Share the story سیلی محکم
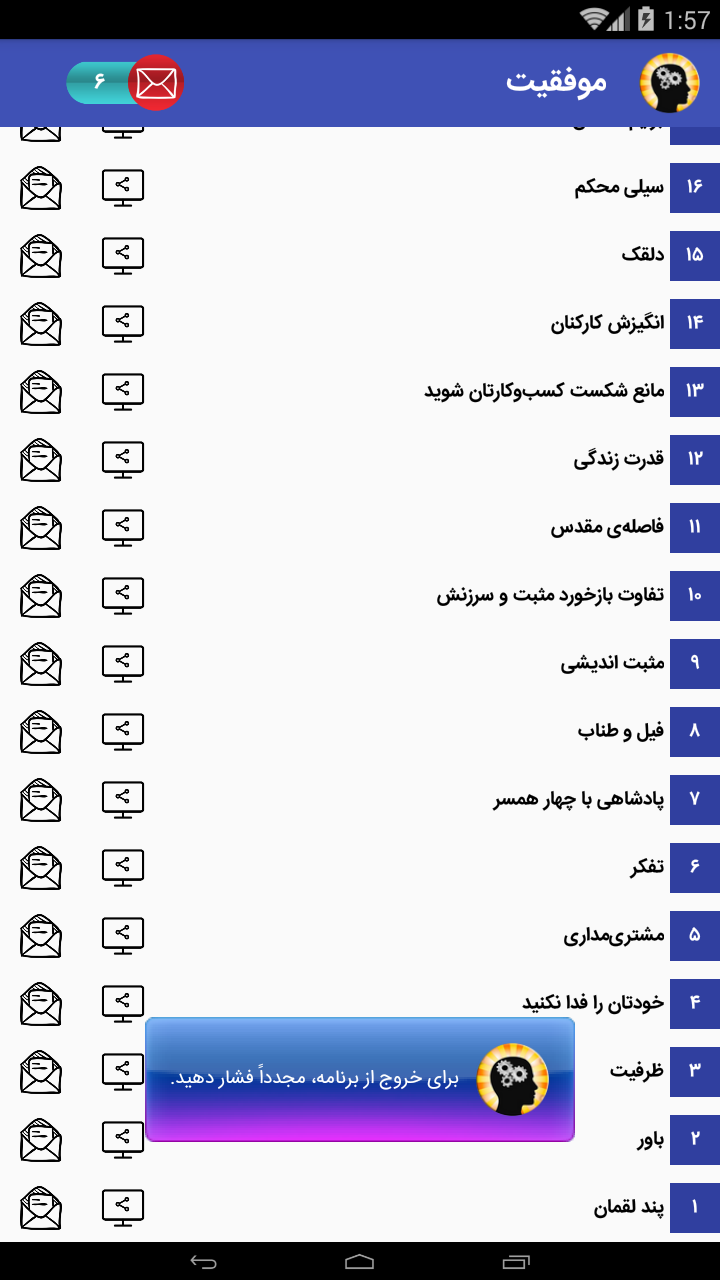 pyautogui.click(x=123, y=188)
